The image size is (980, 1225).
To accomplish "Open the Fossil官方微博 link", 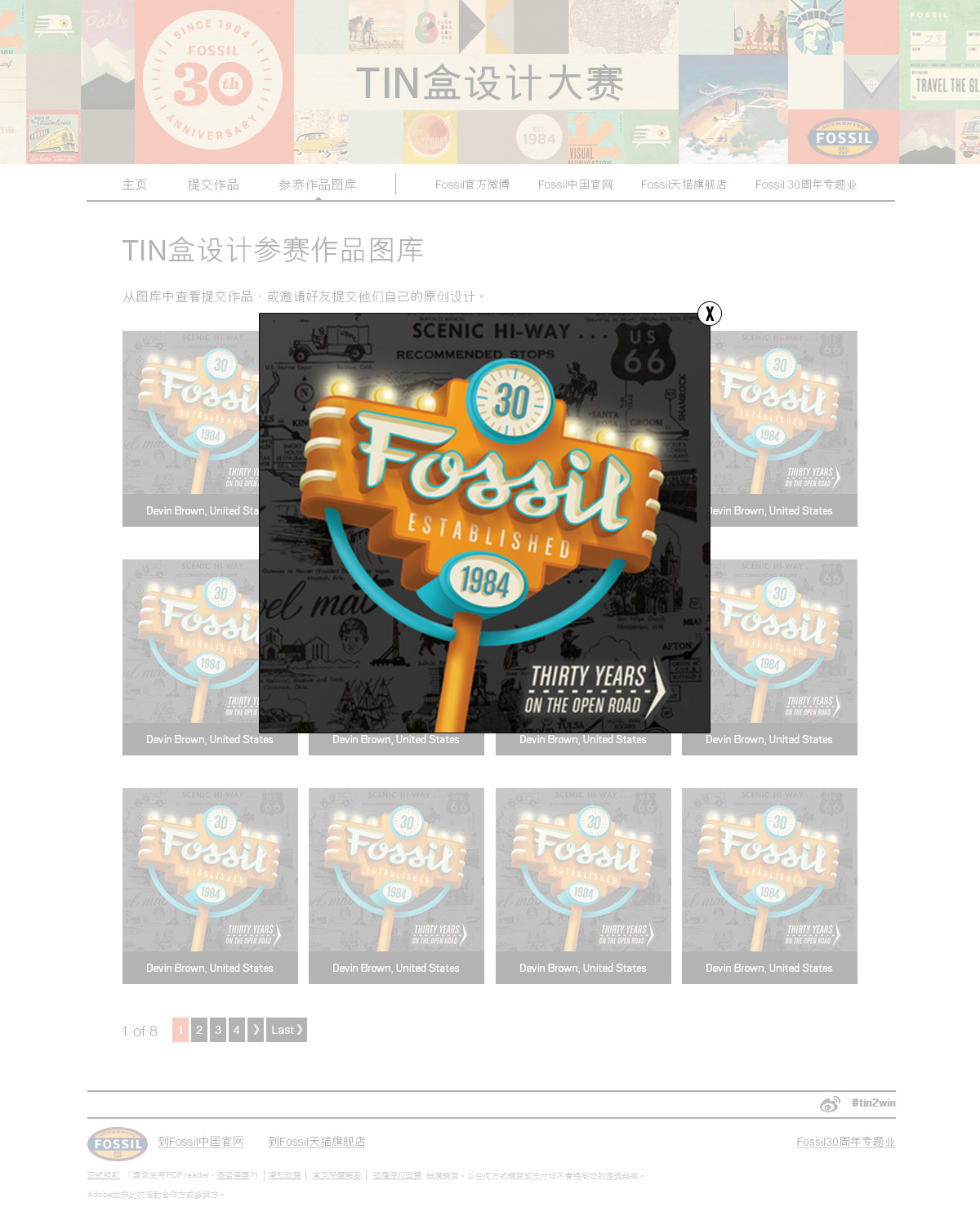I will [472, 185].
